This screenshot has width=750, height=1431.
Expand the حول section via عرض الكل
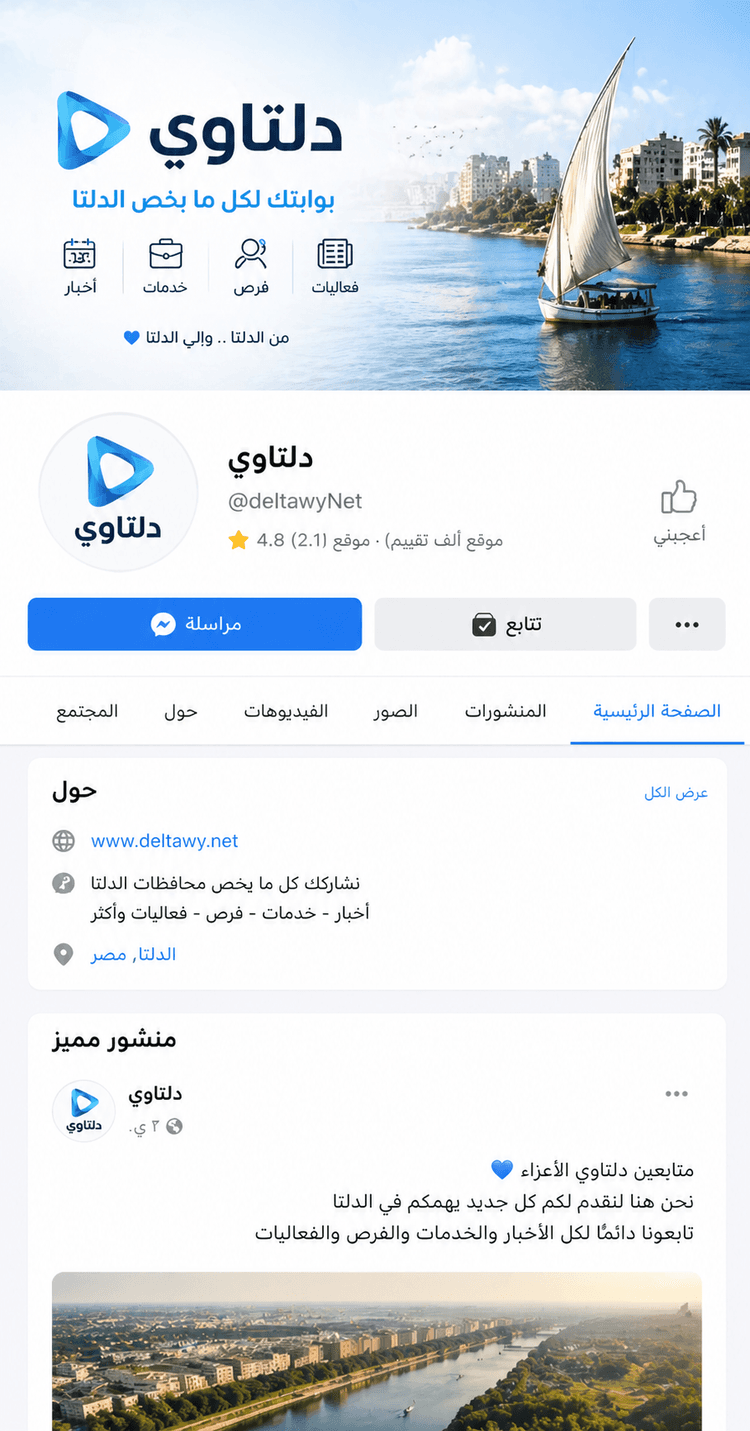(x=676, y=791)
